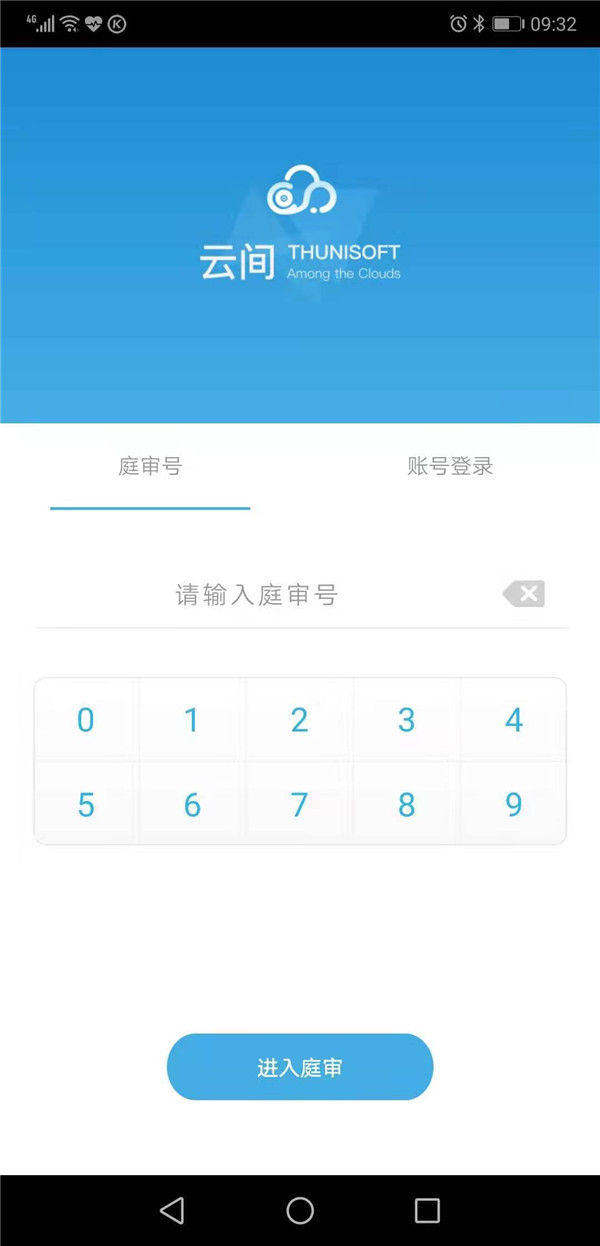Viewport: 600px width, 1246px height.
Task: Go back with the system back button
Action: pos(172,1210)
